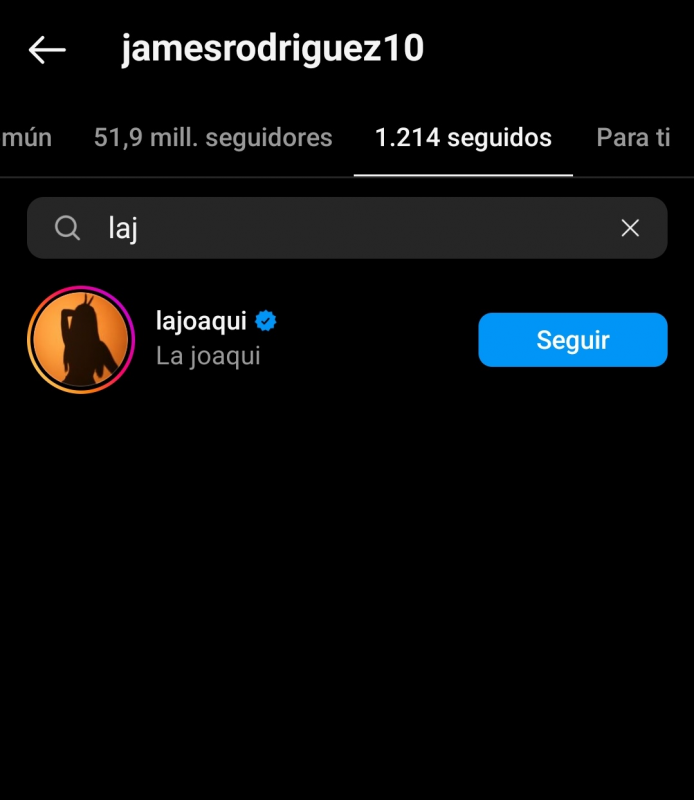Open the lajoaqui profile row
The height and width of the screenshot is (800, 694).
pyautogui.click(x=347, y=339)
